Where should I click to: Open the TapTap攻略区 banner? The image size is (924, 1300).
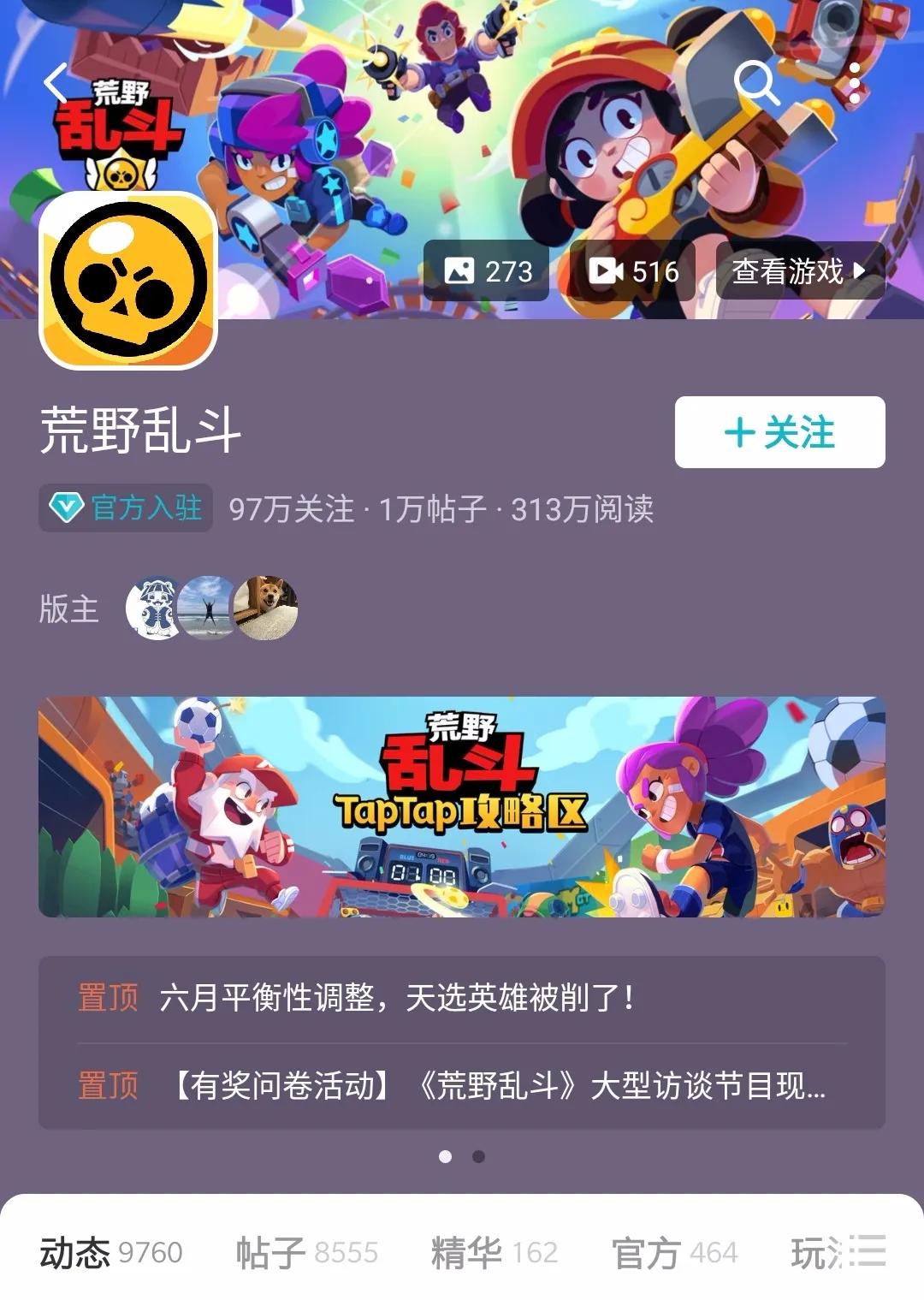tap(462, 806)
